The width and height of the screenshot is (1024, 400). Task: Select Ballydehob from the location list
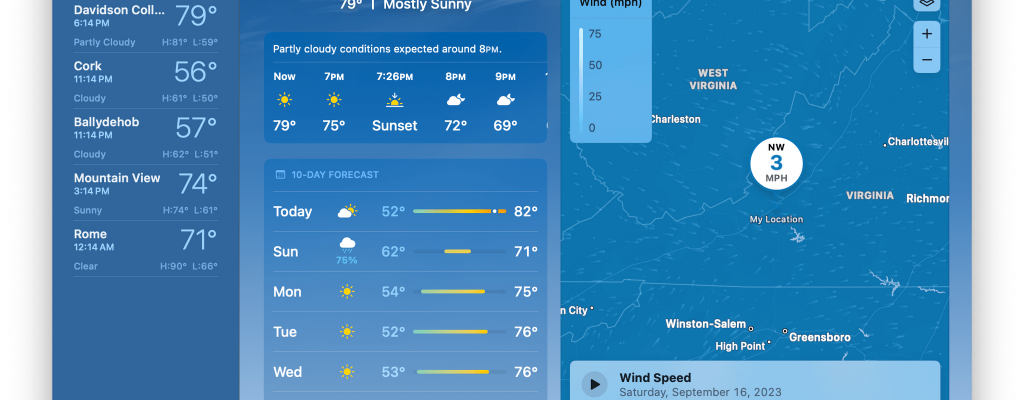click(145, 136)
